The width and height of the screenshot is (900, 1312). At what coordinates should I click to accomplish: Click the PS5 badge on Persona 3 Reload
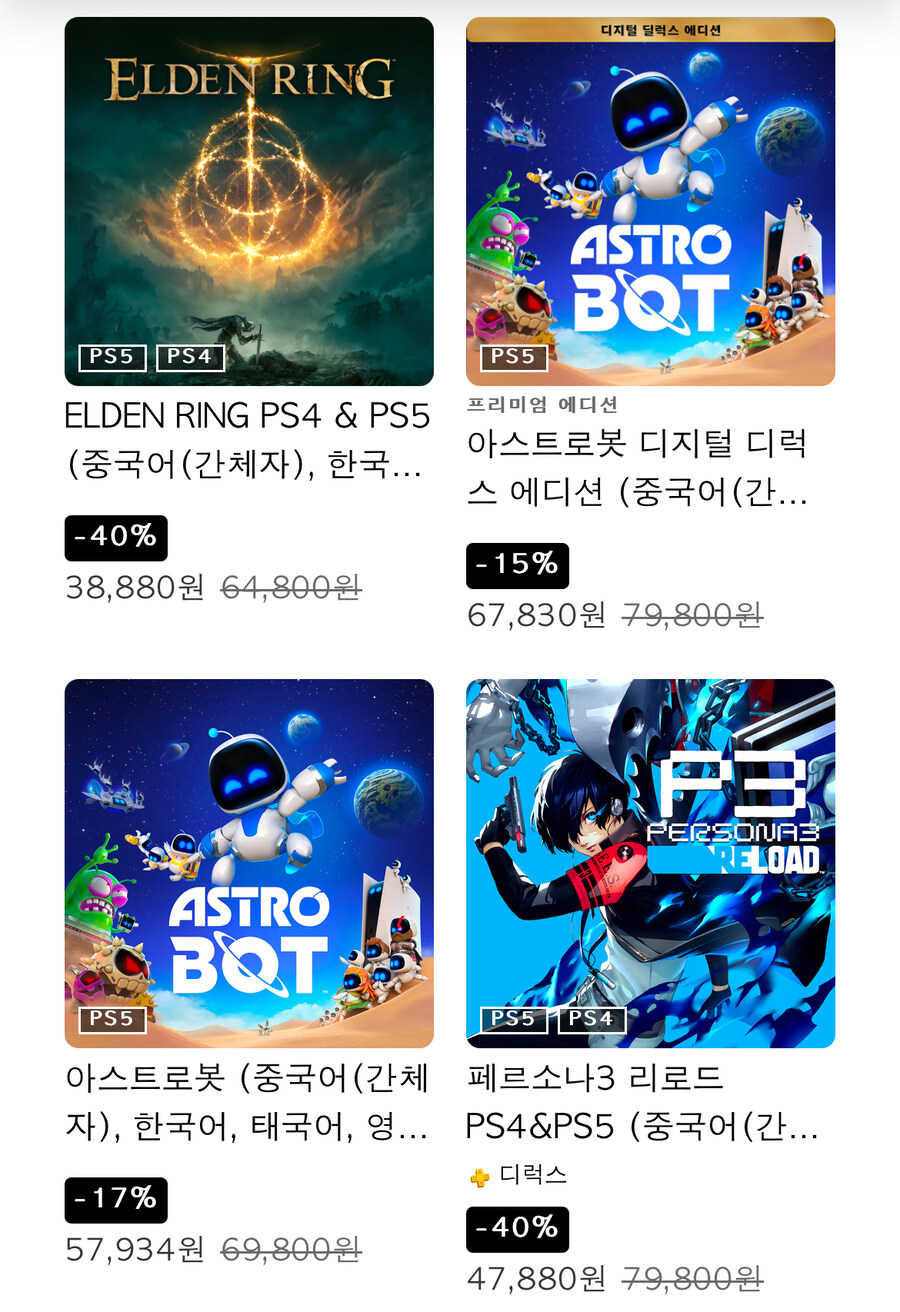coord(513,1021)
